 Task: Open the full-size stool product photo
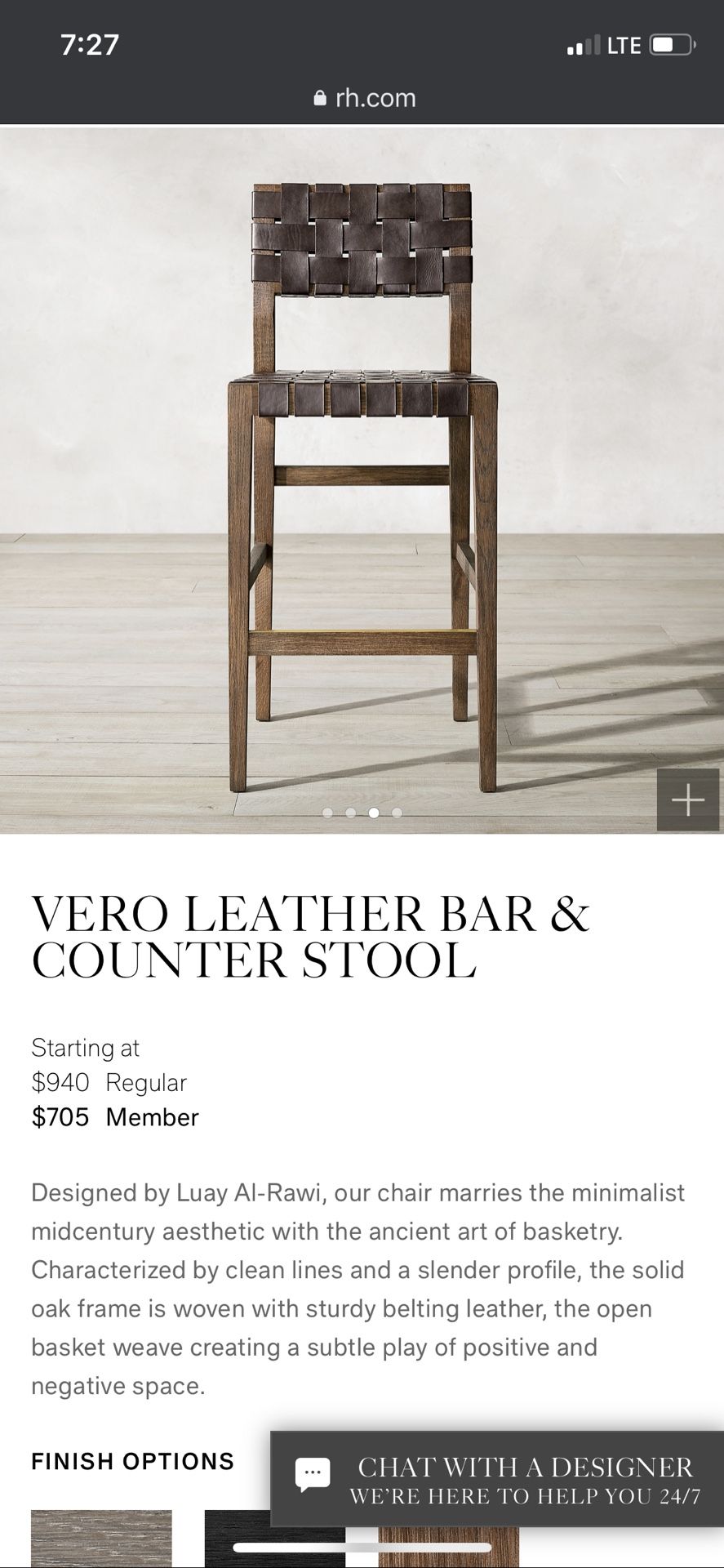[x=362, y=479]
